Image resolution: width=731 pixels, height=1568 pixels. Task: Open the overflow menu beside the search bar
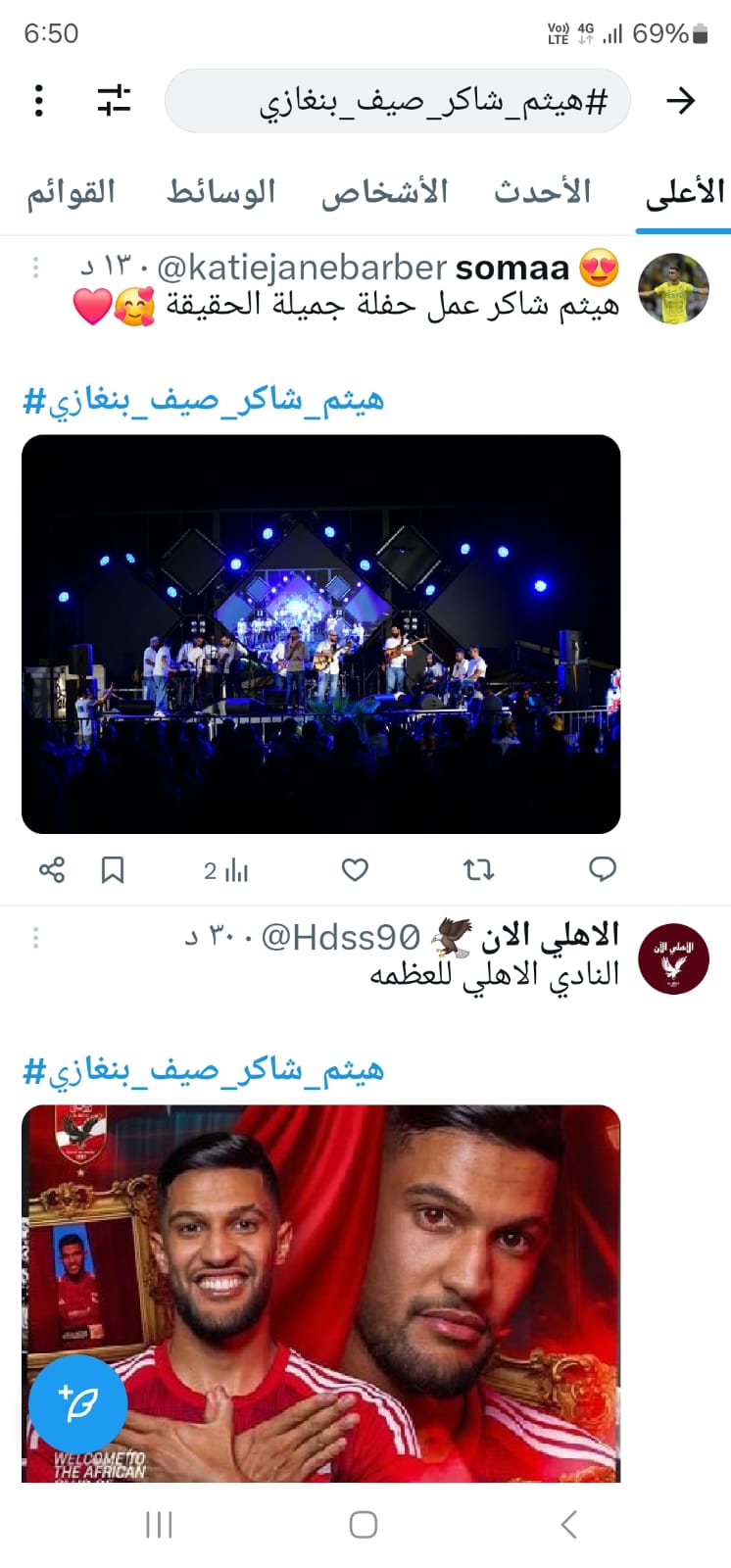pos(38,100)
